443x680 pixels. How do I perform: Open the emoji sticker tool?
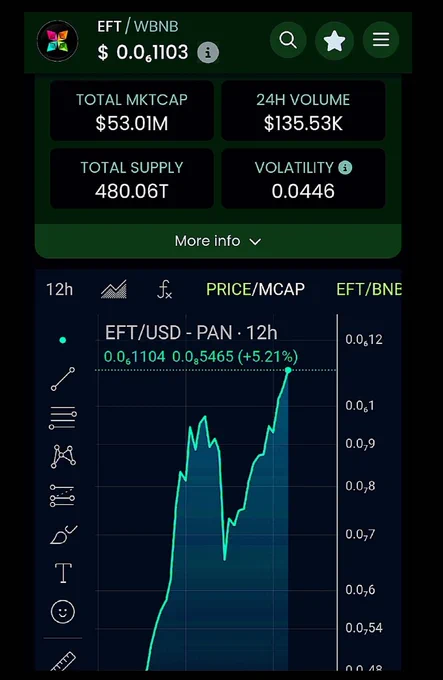(x=63, y=612)
